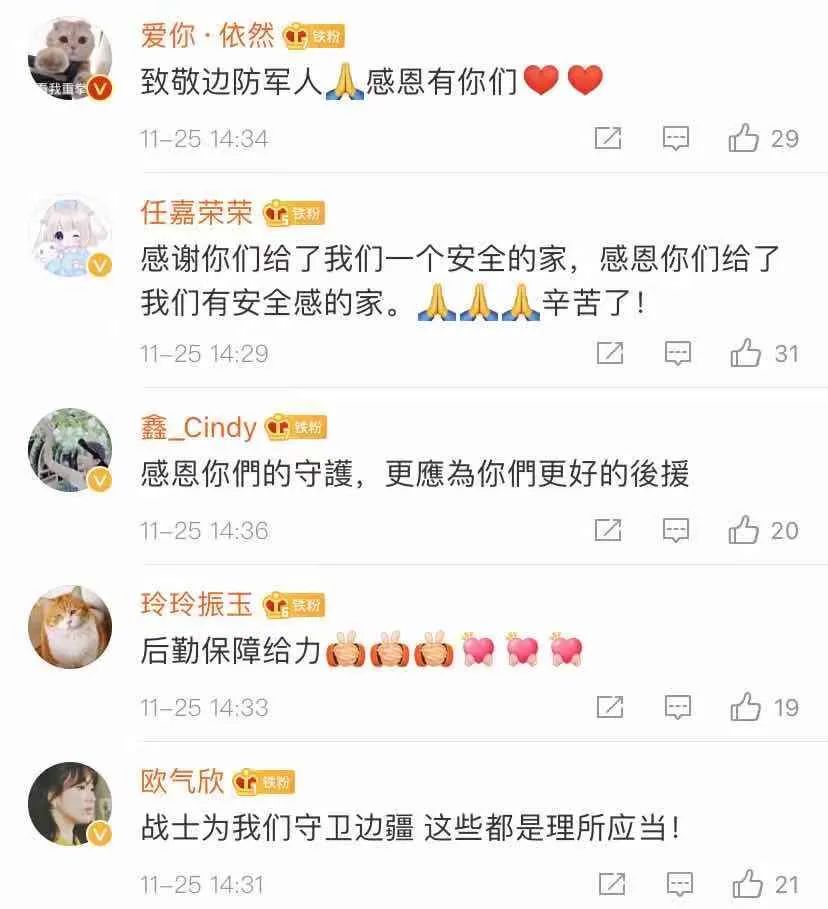View 鑫_Cindy's profile picture

point(69,451)
